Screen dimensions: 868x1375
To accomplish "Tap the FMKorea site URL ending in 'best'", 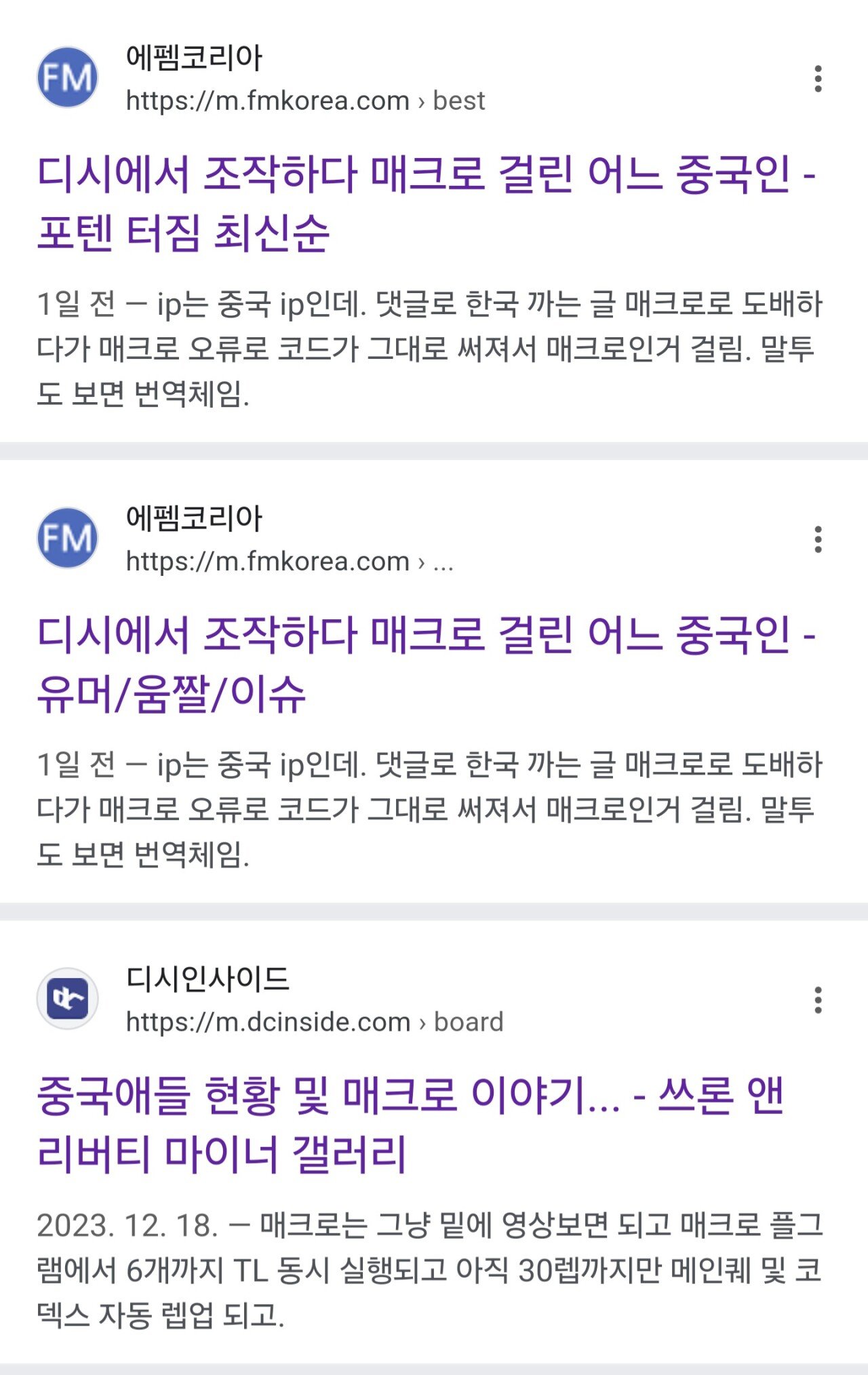I will pyautogui.click(x=305, y=100).
